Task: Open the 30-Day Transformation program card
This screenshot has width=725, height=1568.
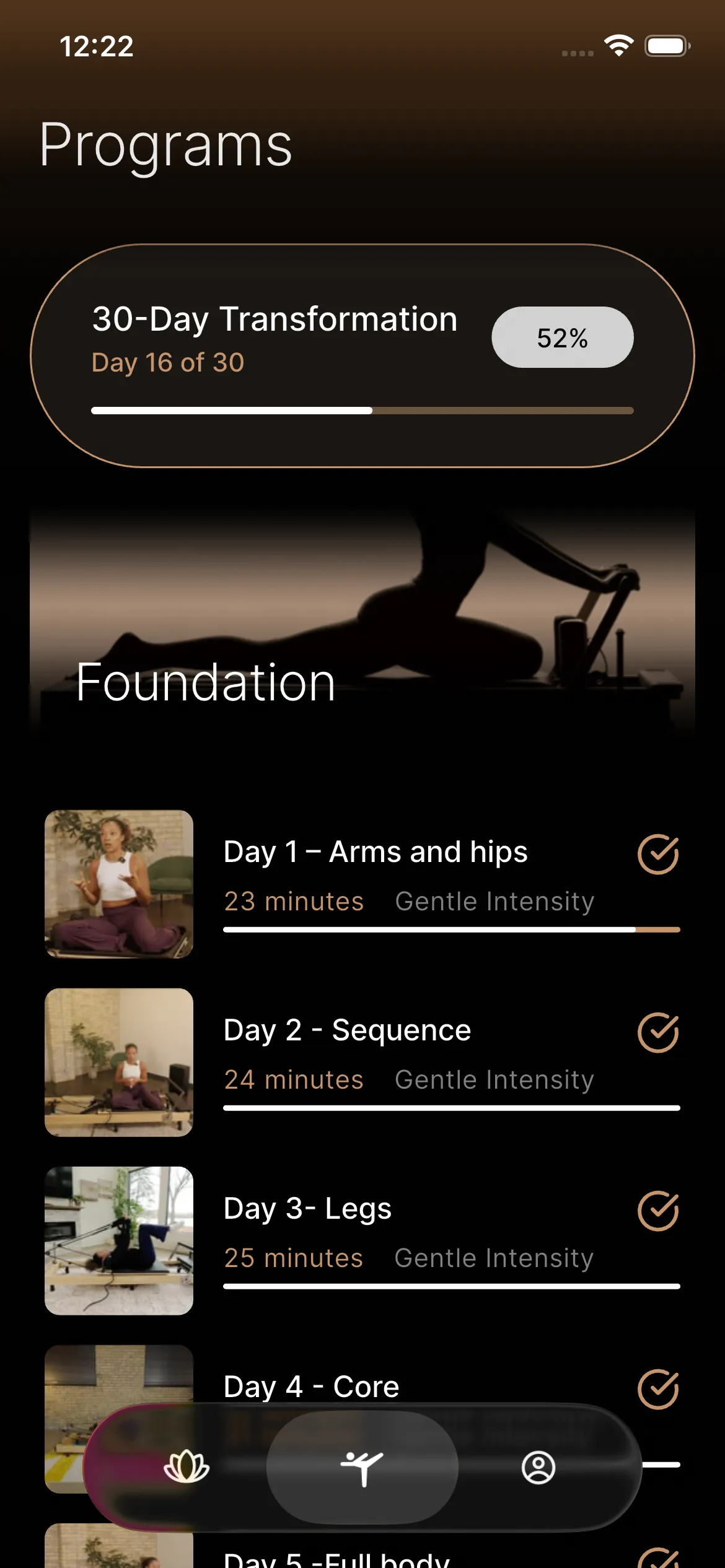Action: [362, 355]
